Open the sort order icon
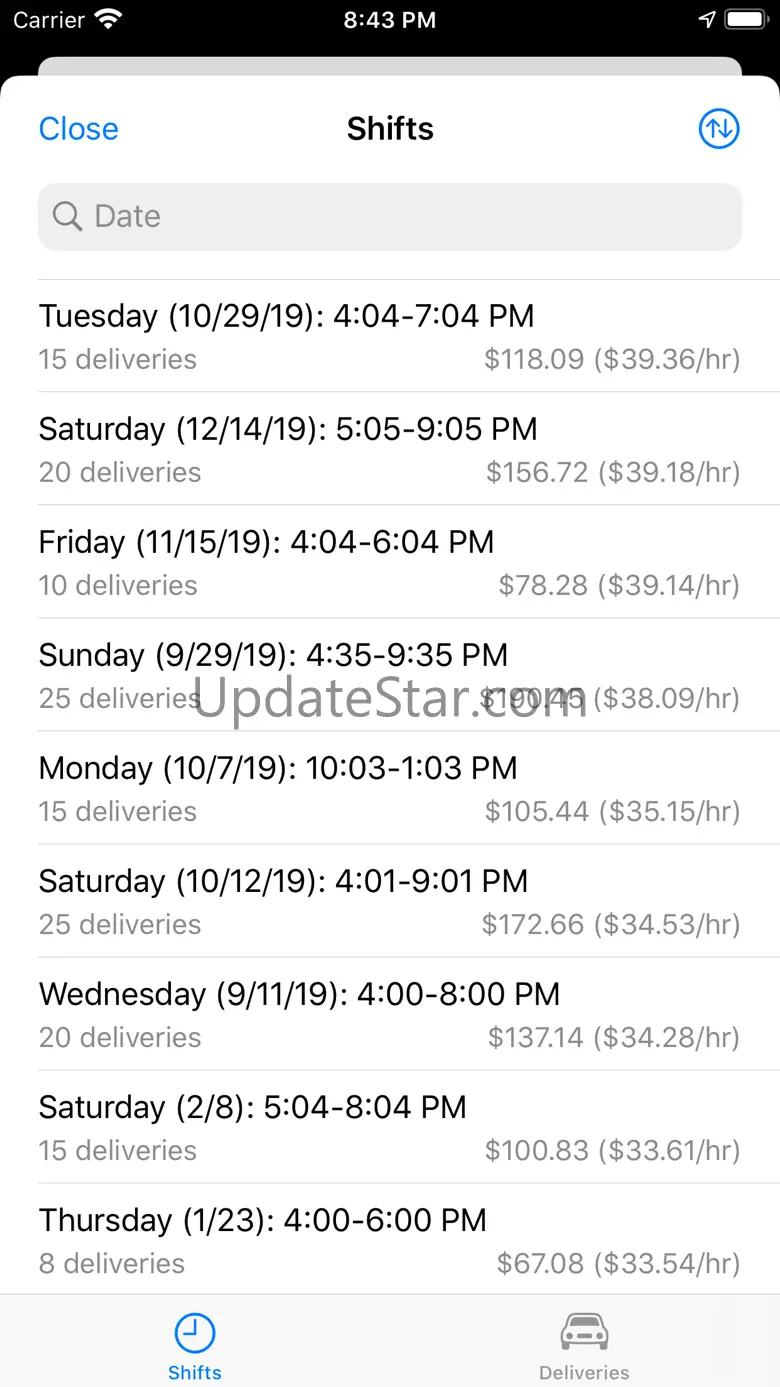 pyautogui.click(x=718, y=129)
